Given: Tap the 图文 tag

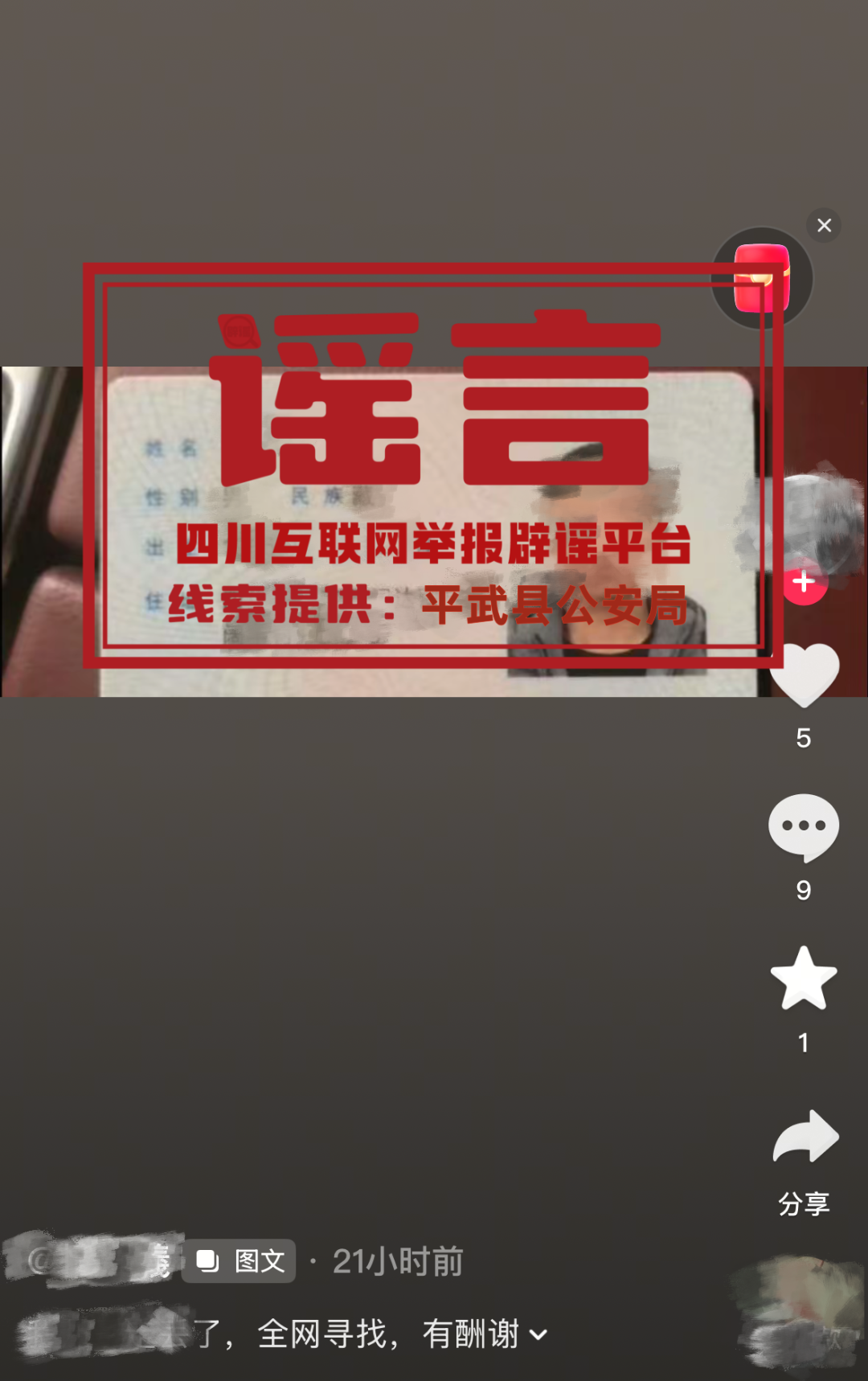Looking at the screenshot, I should tap(240, 1261).
